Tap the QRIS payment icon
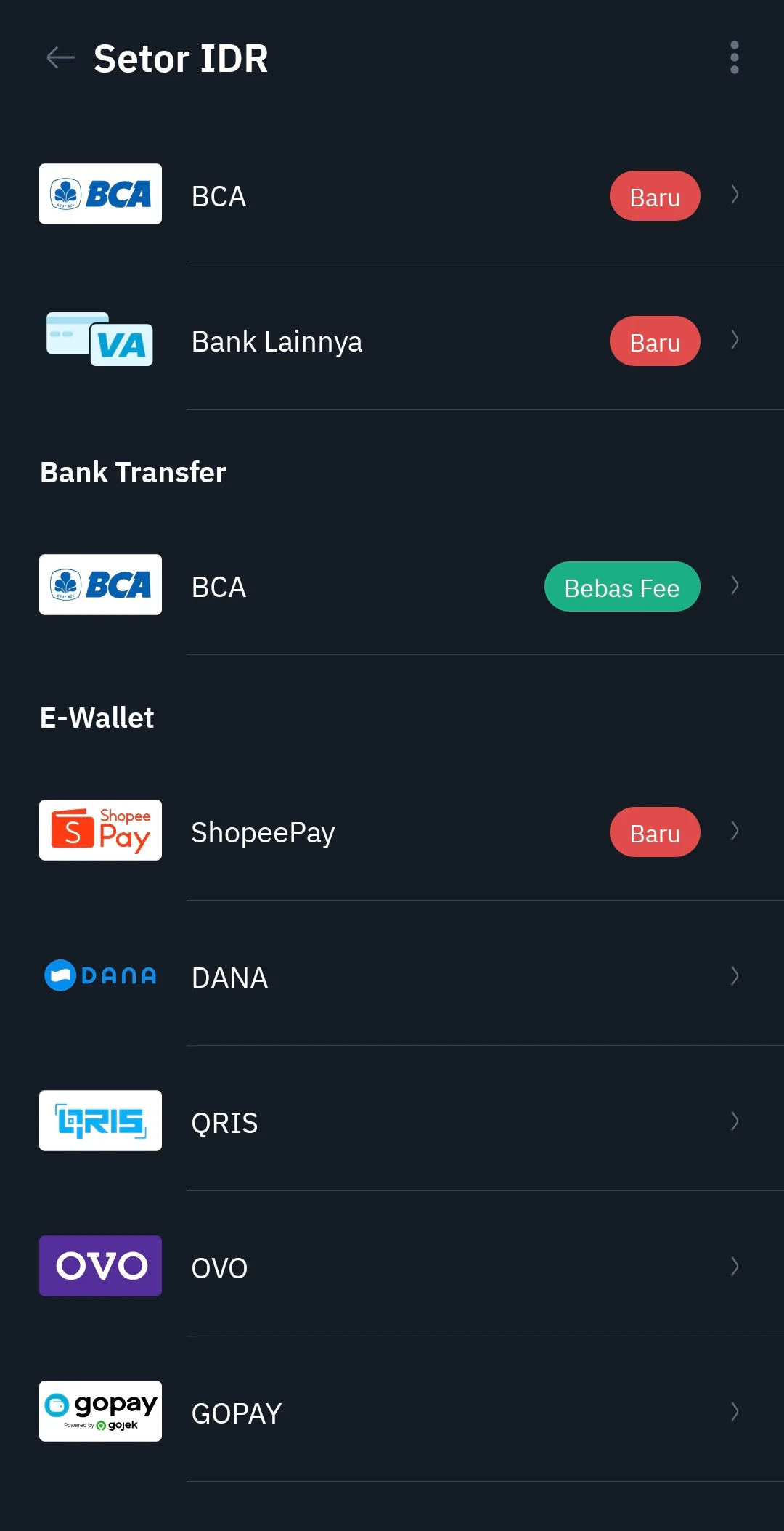784x1531 pixels. tap(100, 1120)
